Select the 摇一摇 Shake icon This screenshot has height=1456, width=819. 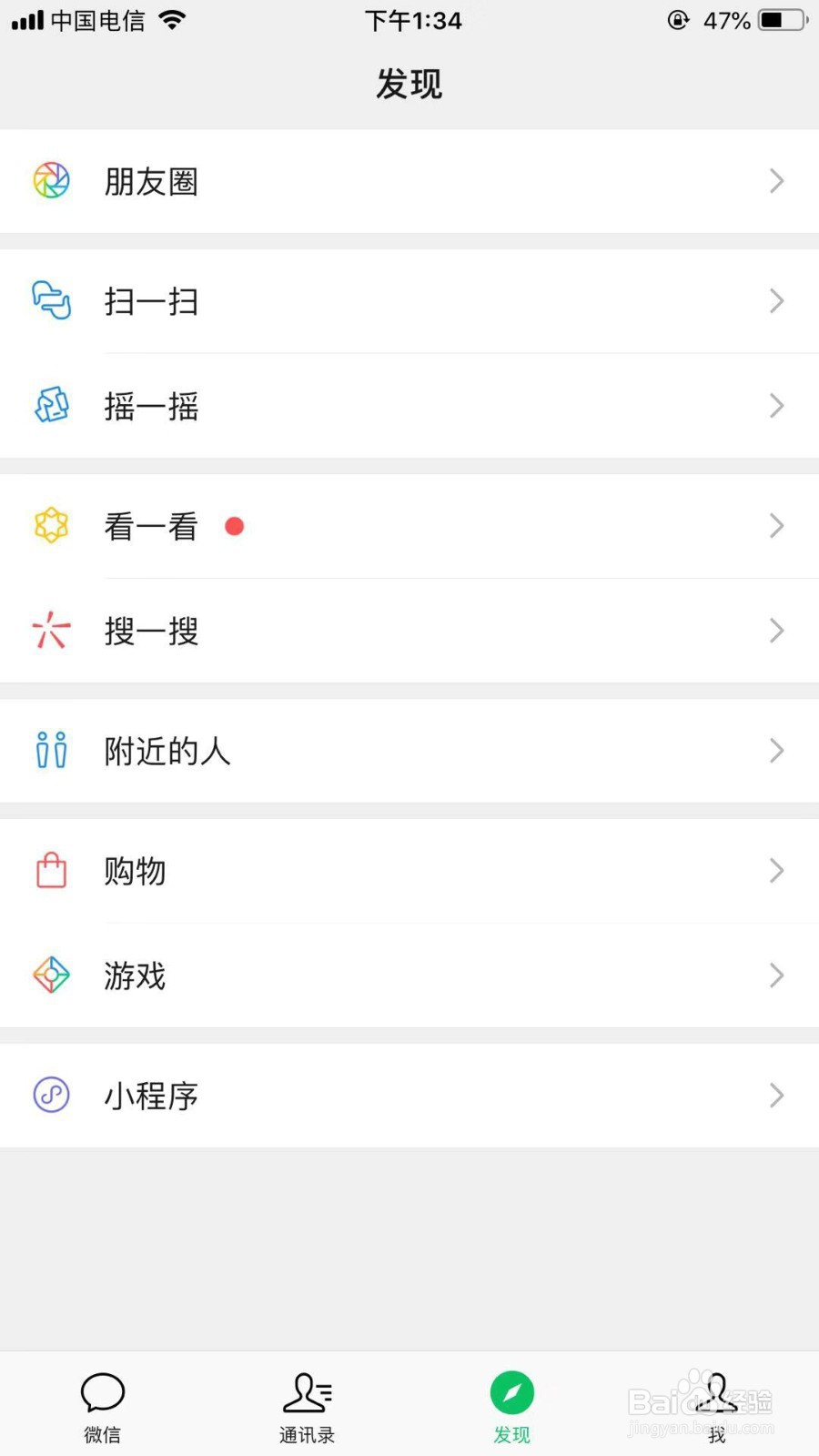51,406
